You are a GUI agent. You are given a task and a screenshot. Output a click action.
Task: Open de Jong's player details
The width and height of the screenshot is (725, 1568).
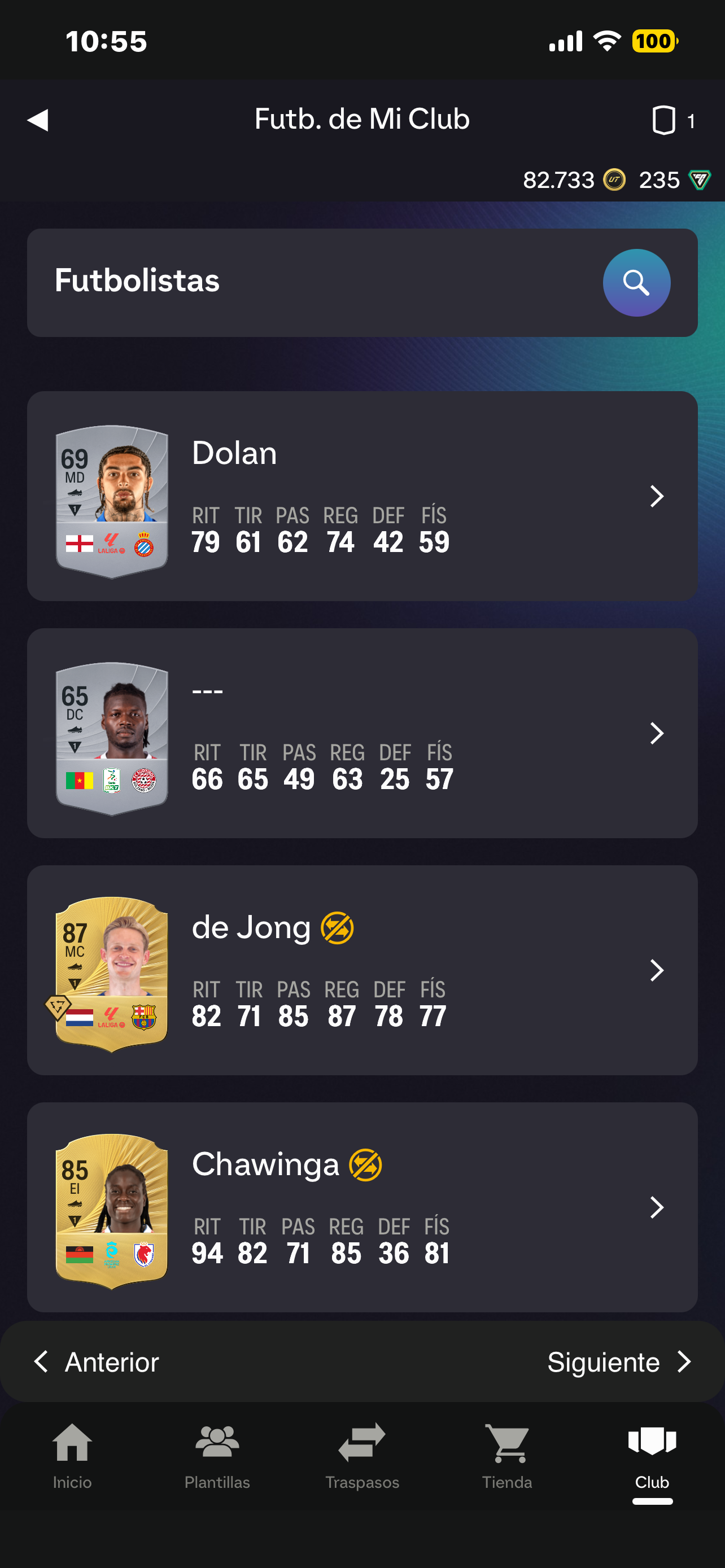[x=362, y=970]
